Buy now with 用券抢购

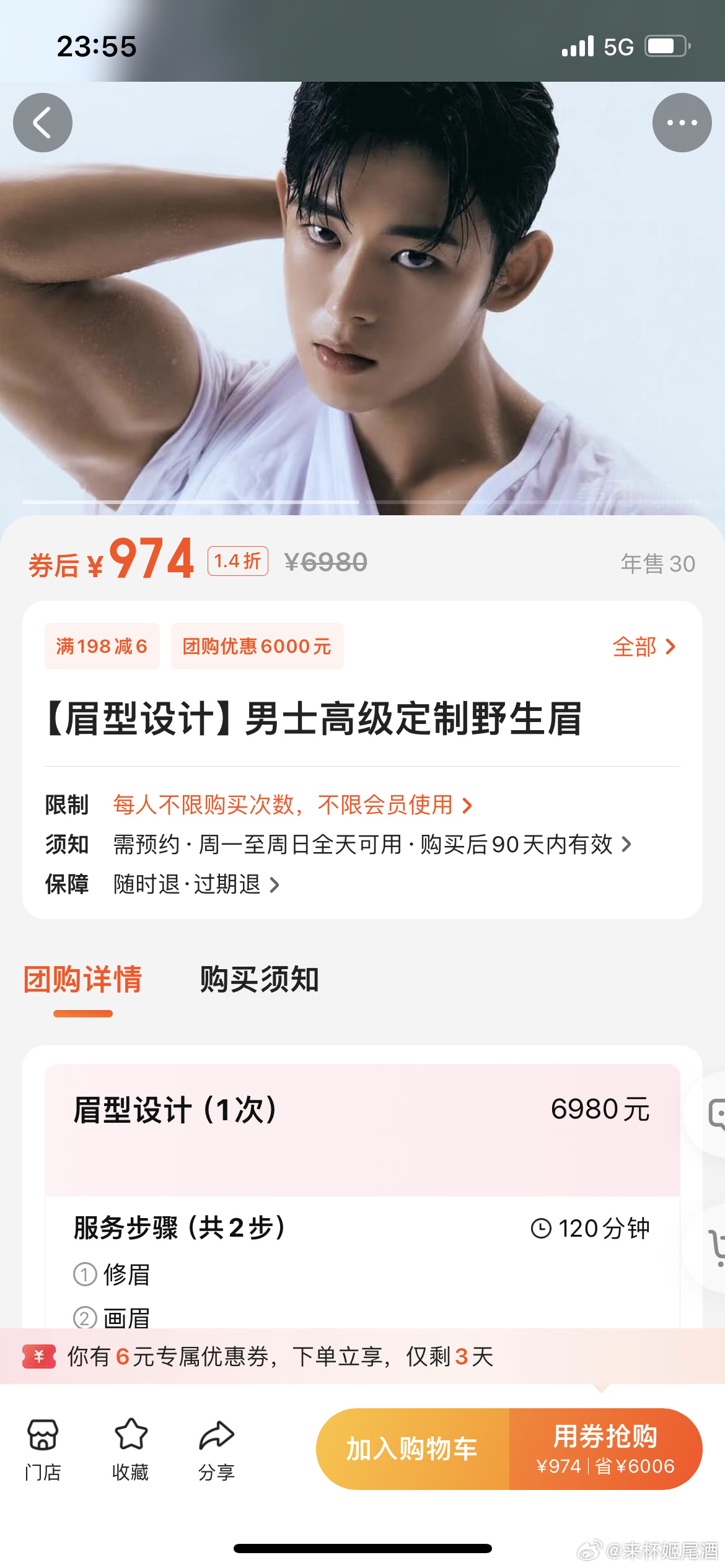pos(605,1449)
